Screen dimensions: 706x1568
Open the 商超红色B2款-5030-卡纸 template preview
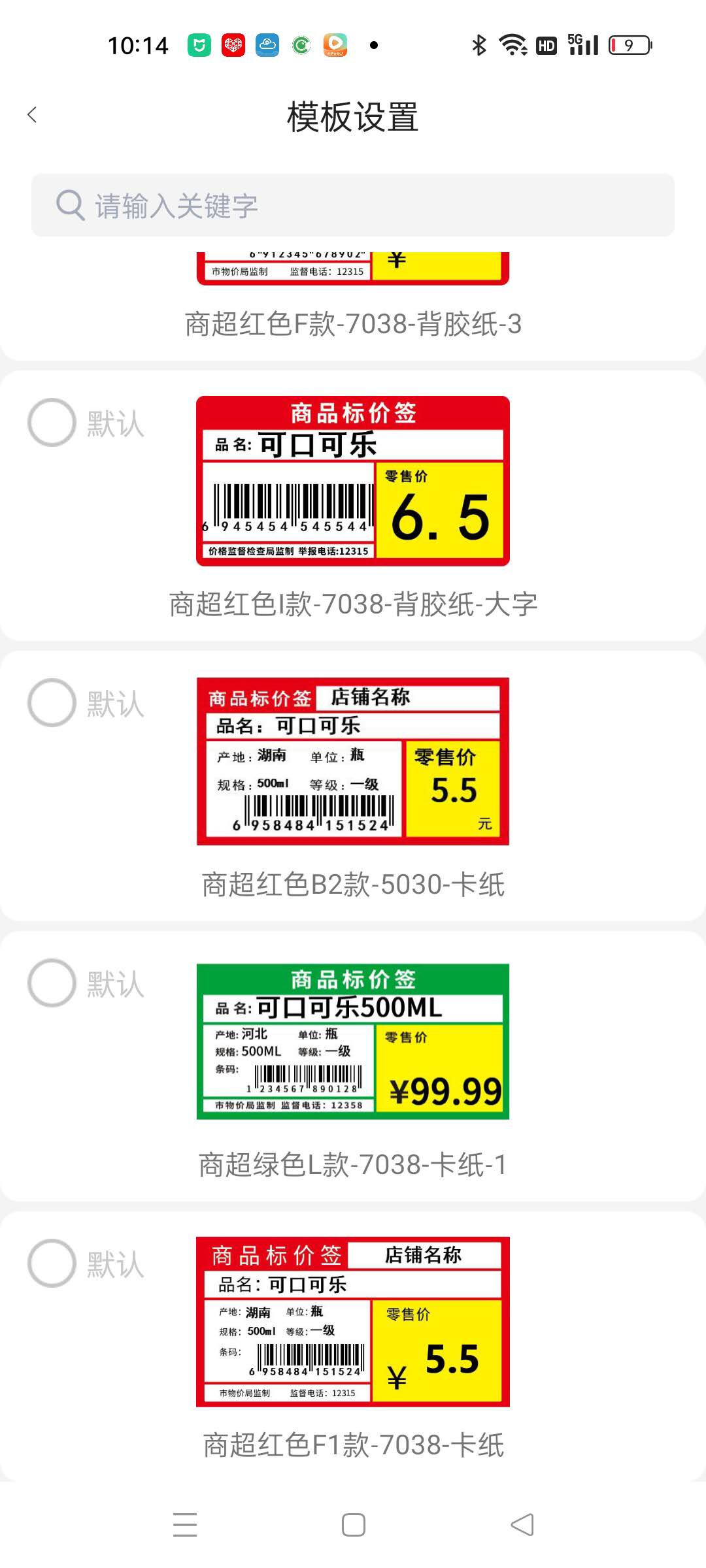pyautogui.click(x=353, y=761)
